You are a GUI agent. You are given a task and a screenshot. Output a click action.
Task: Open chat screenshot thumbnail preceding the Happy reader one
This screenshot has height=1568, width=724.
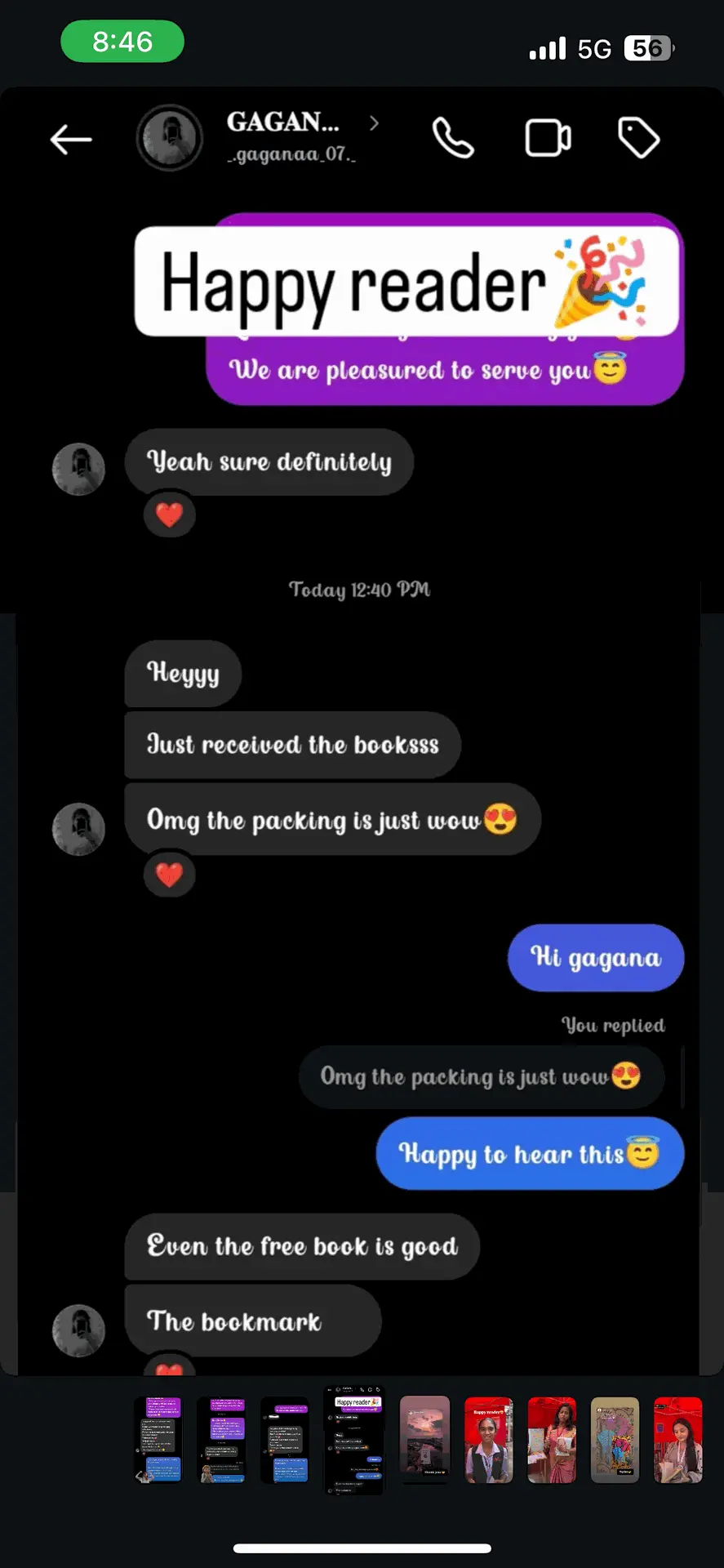point(285,1439)
